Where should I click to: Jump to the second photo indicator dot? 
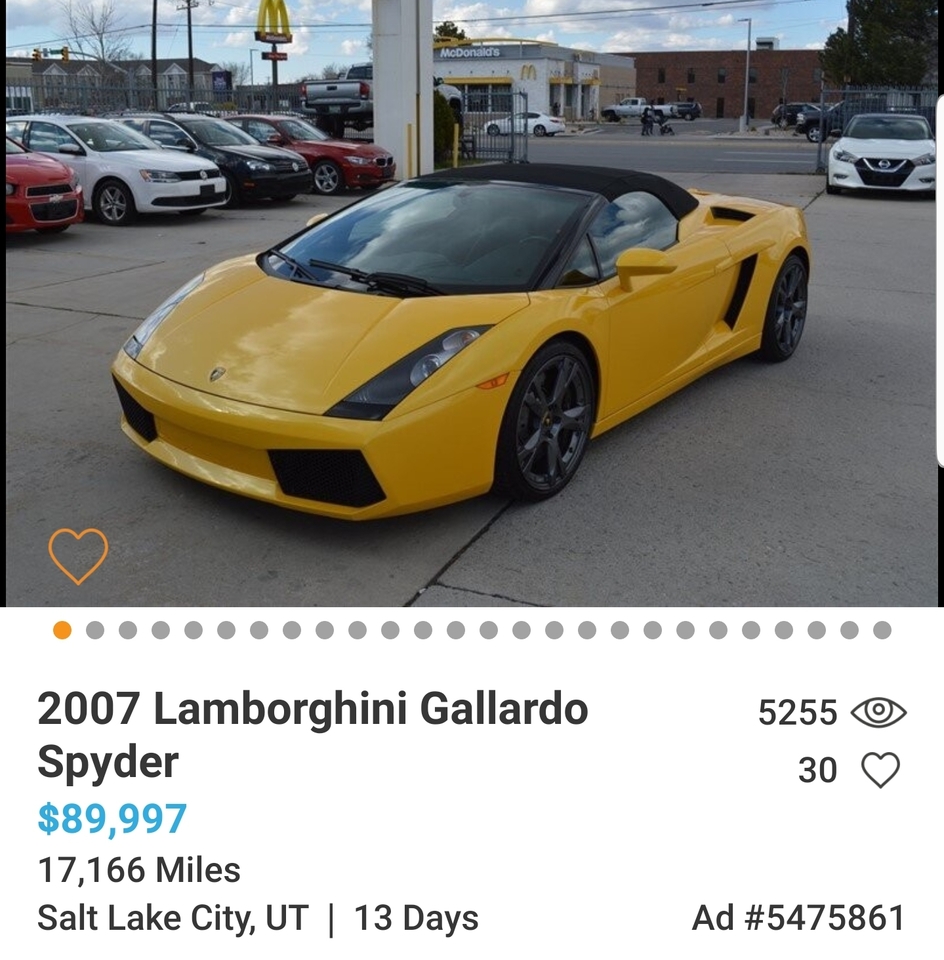click(95, 629)
